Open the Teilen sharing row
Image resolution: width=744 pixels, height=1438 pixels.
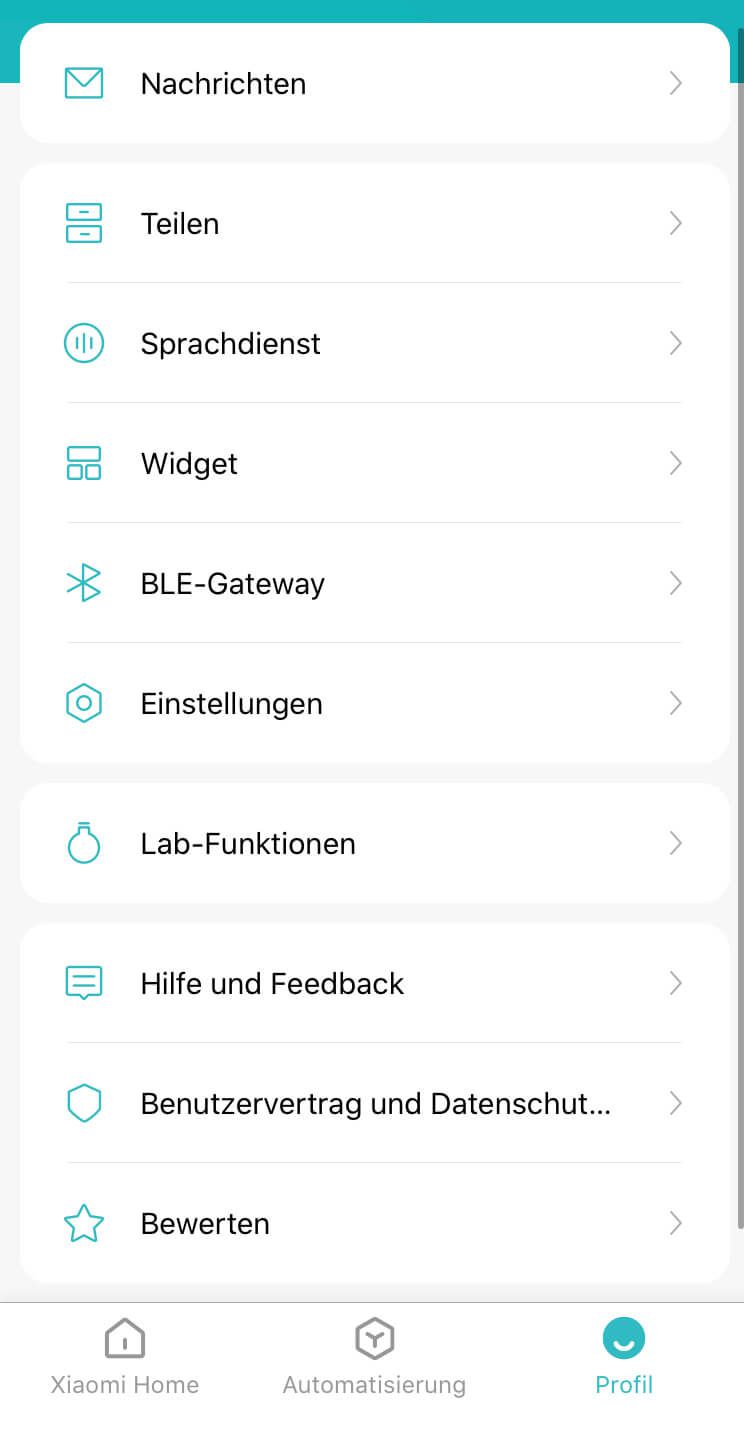[374, 223]
